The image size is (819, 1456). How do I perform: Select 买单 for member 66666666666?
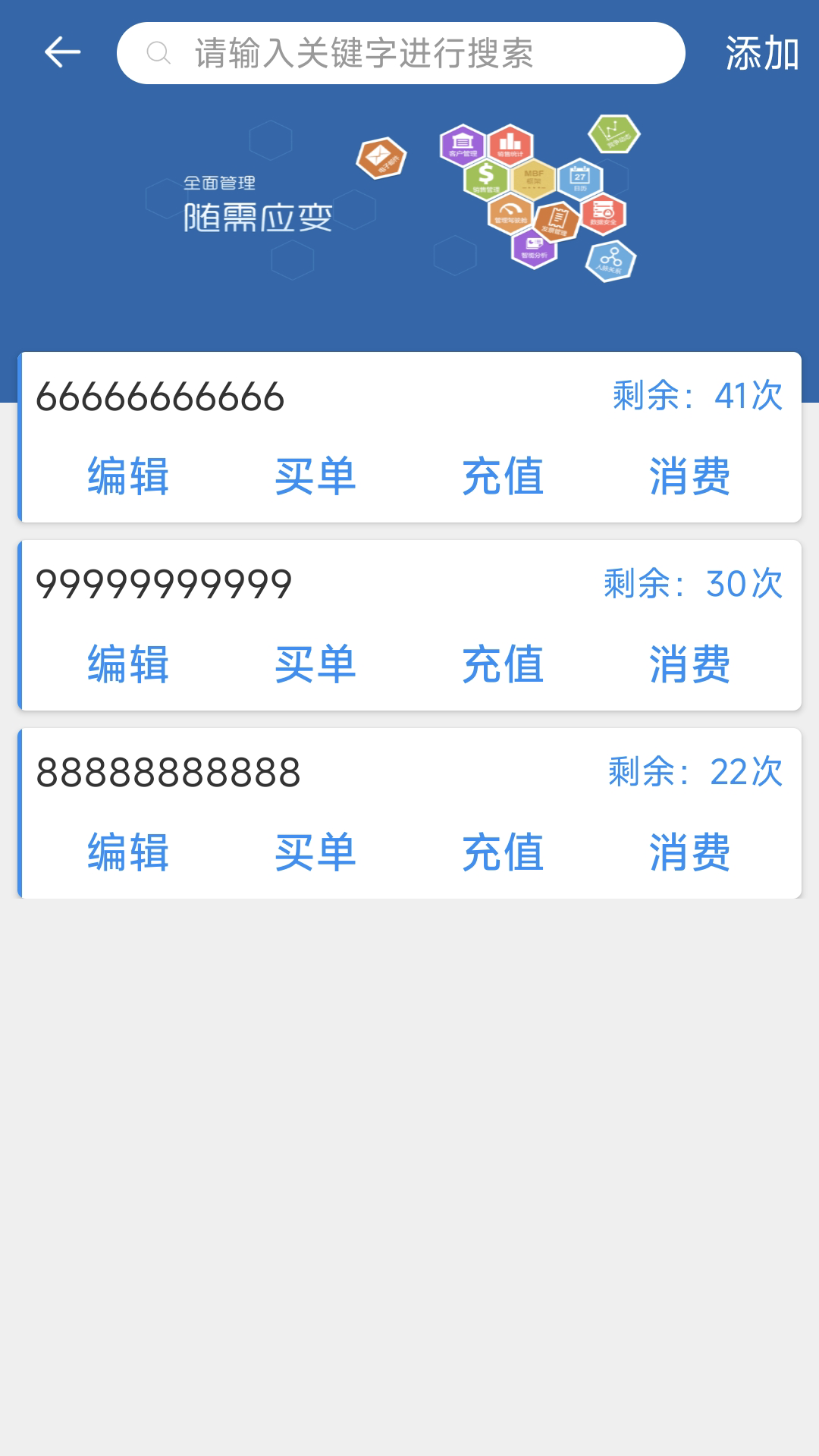tap(315, 476)
